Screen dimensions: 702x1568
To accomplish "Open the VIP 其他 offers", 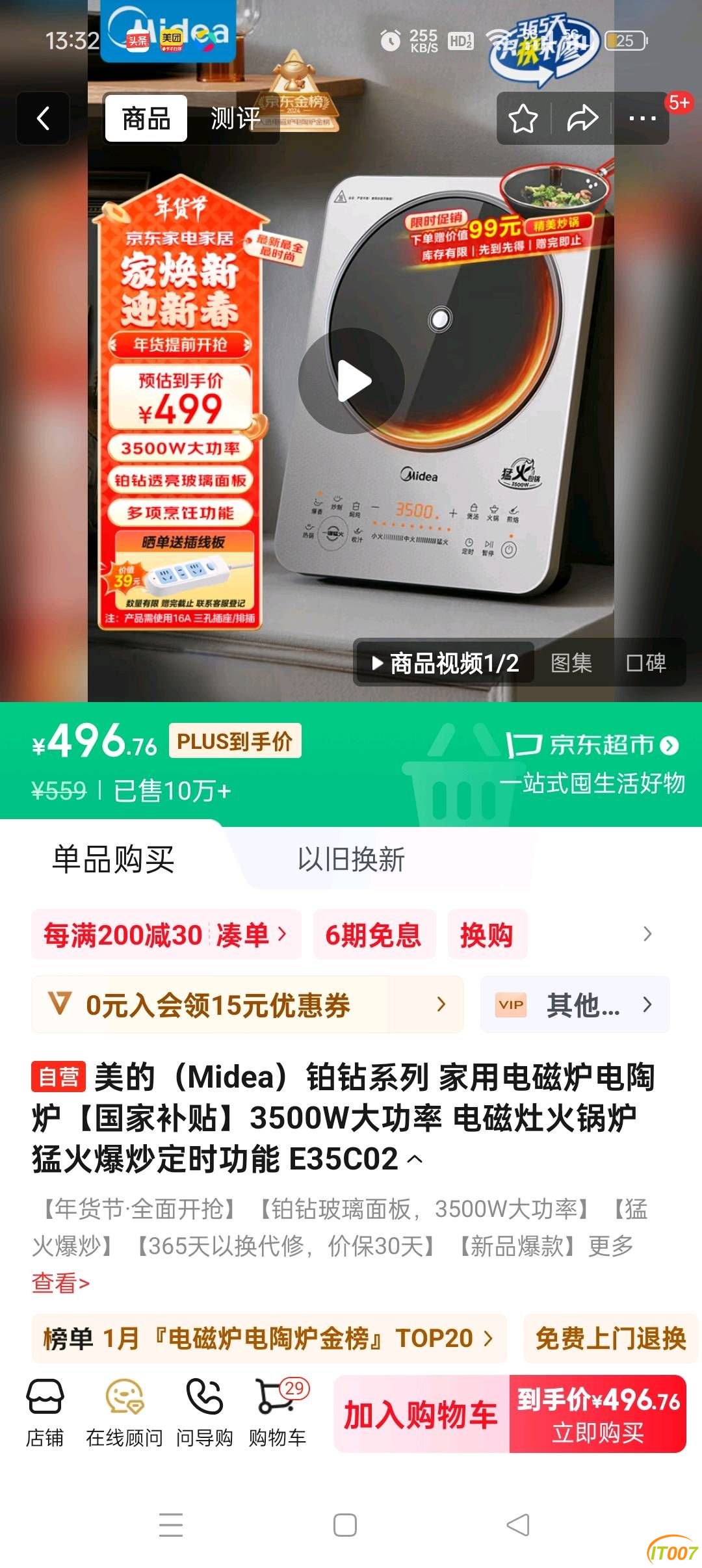I will (575, 1005).
